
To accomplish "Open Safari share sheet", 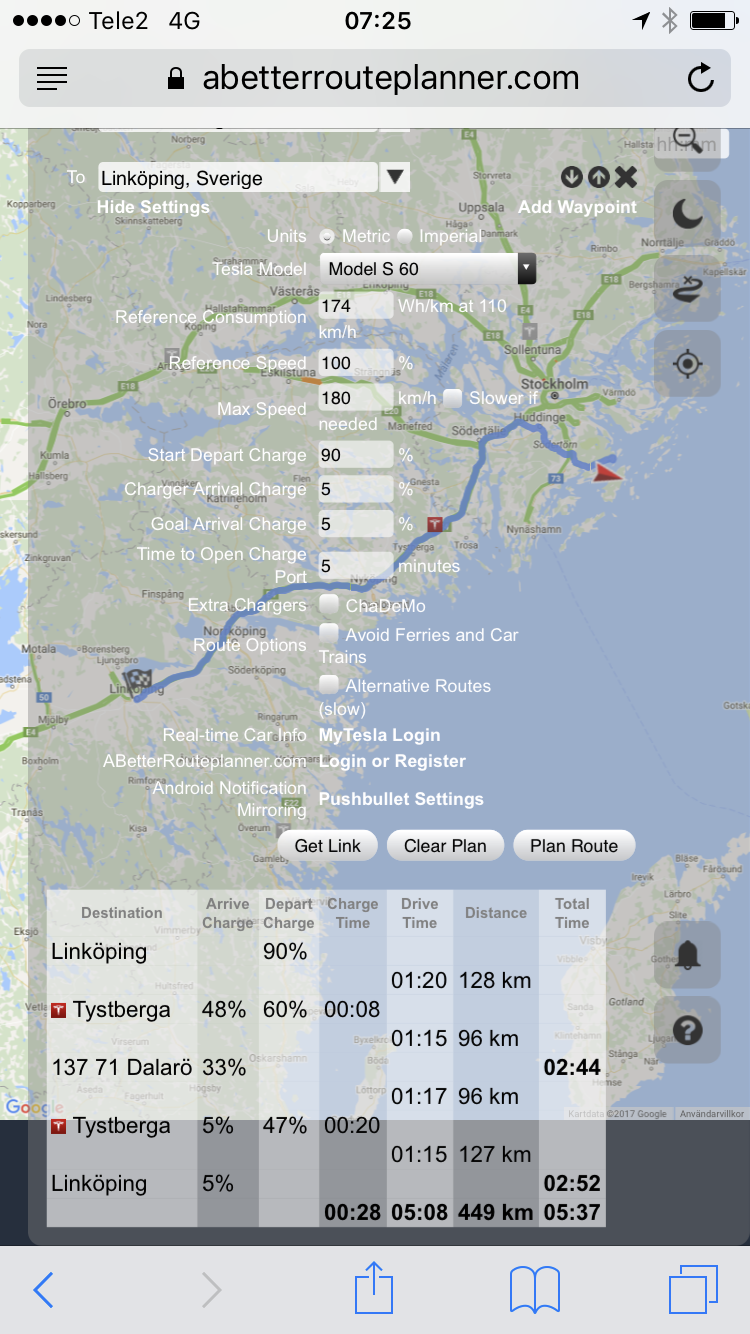I will coord(374,1289).
